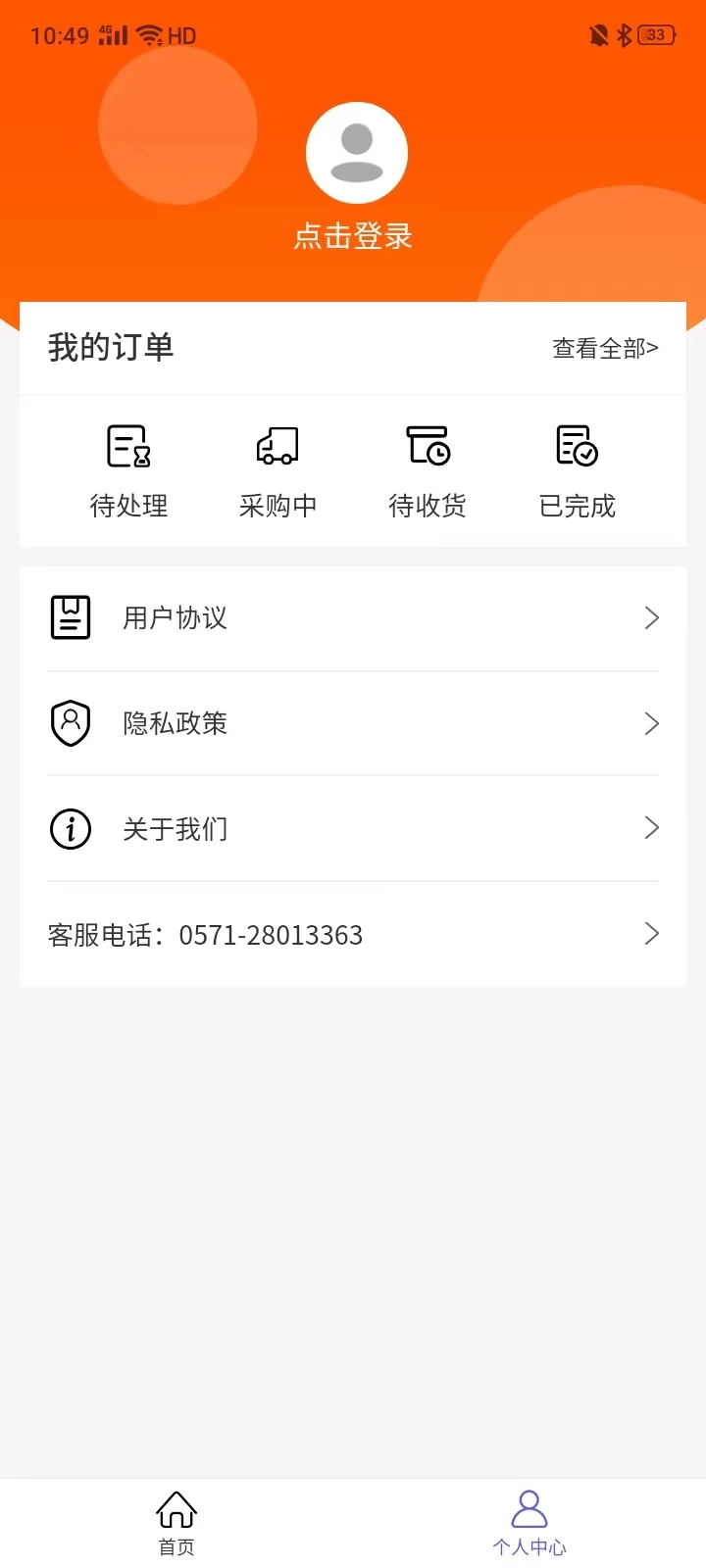
Task: Expand the customer service phone row chevron
Action: pyautogui.click(x=651, y=934)
